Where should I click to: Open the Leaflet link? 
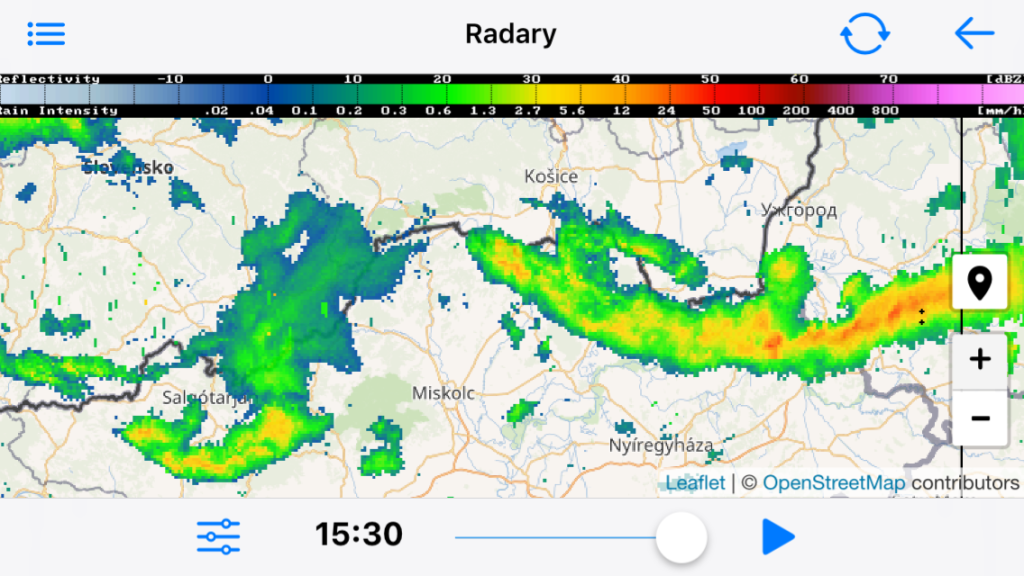(x=695, y=484)
